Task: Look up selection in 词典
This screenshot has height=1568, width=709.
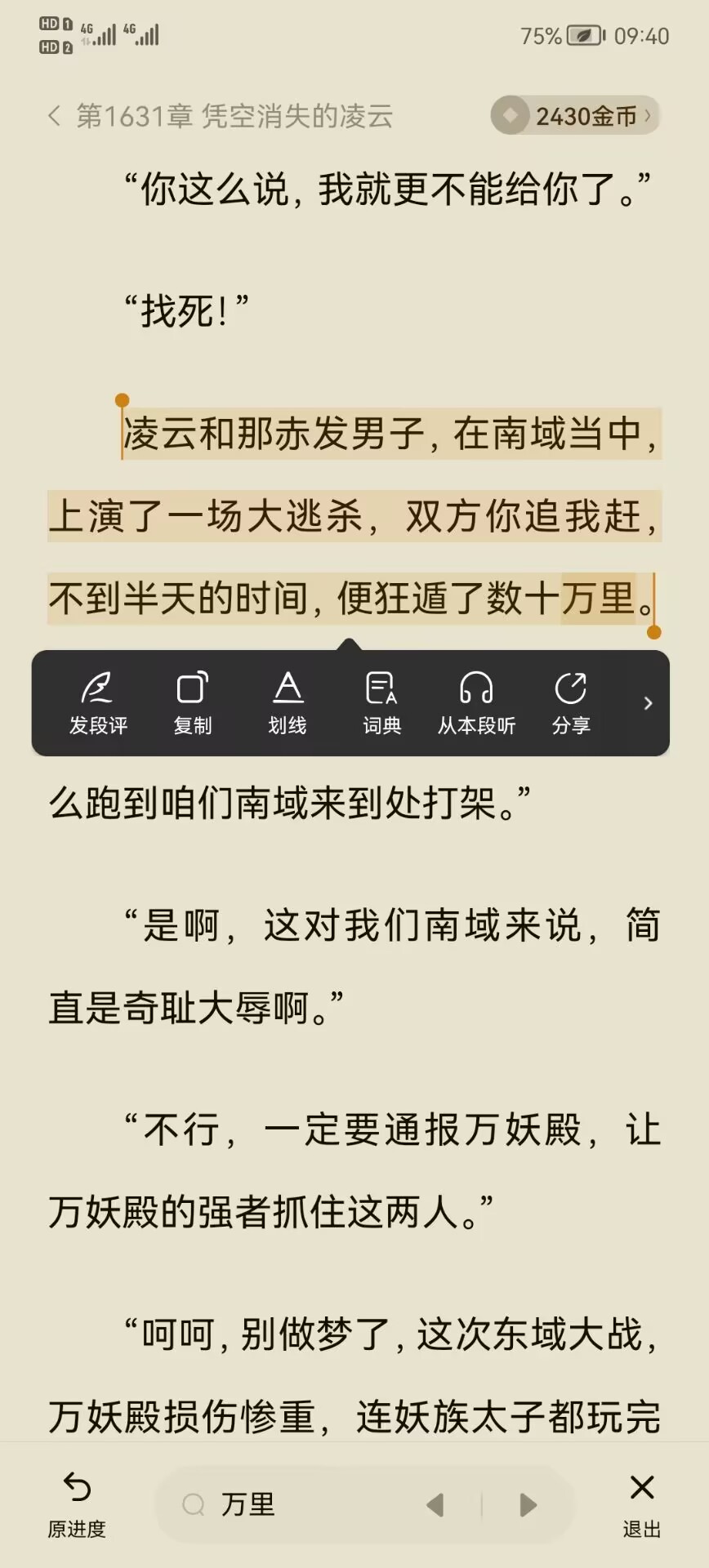Action: click(381, 702)
